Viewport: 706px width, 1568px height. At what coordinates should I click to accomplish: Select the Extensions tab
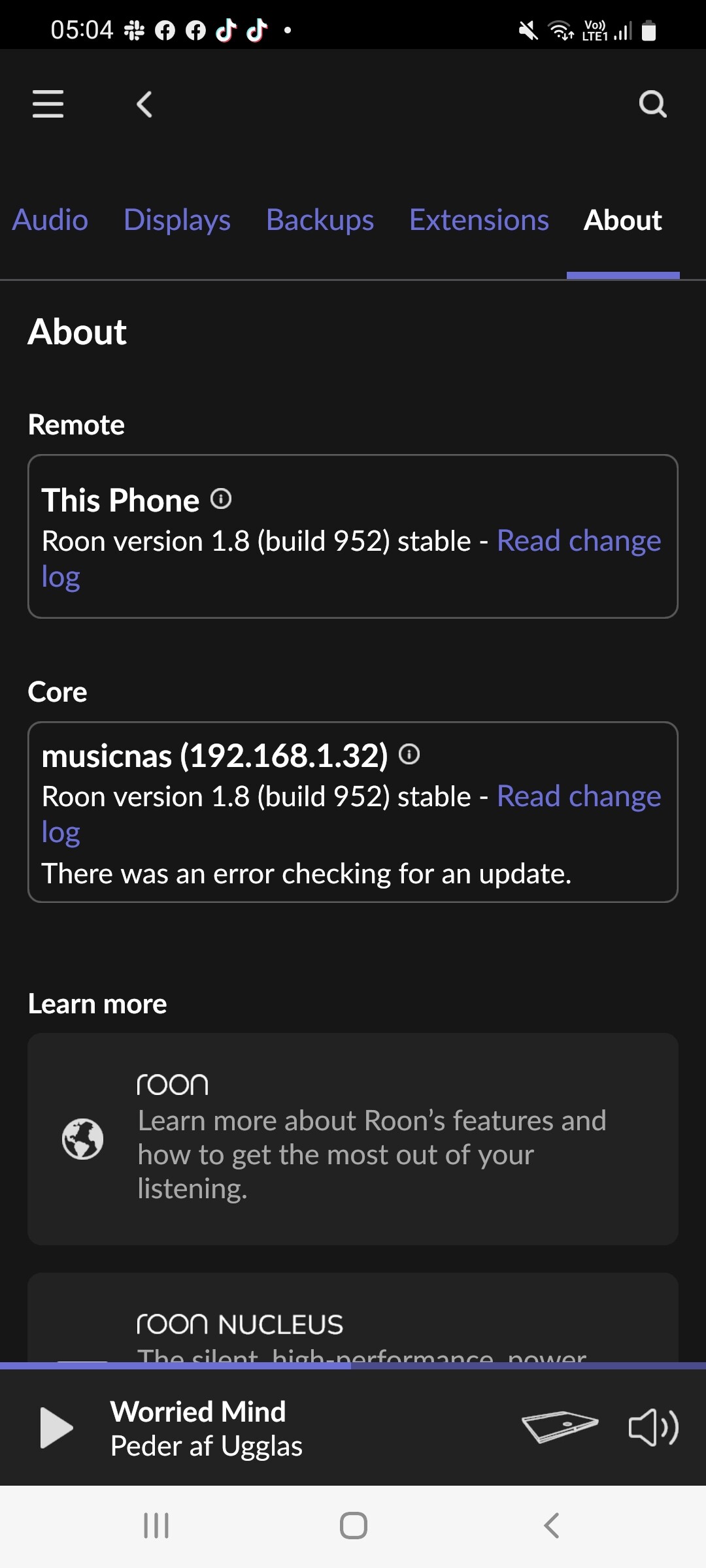coord(479,220)
